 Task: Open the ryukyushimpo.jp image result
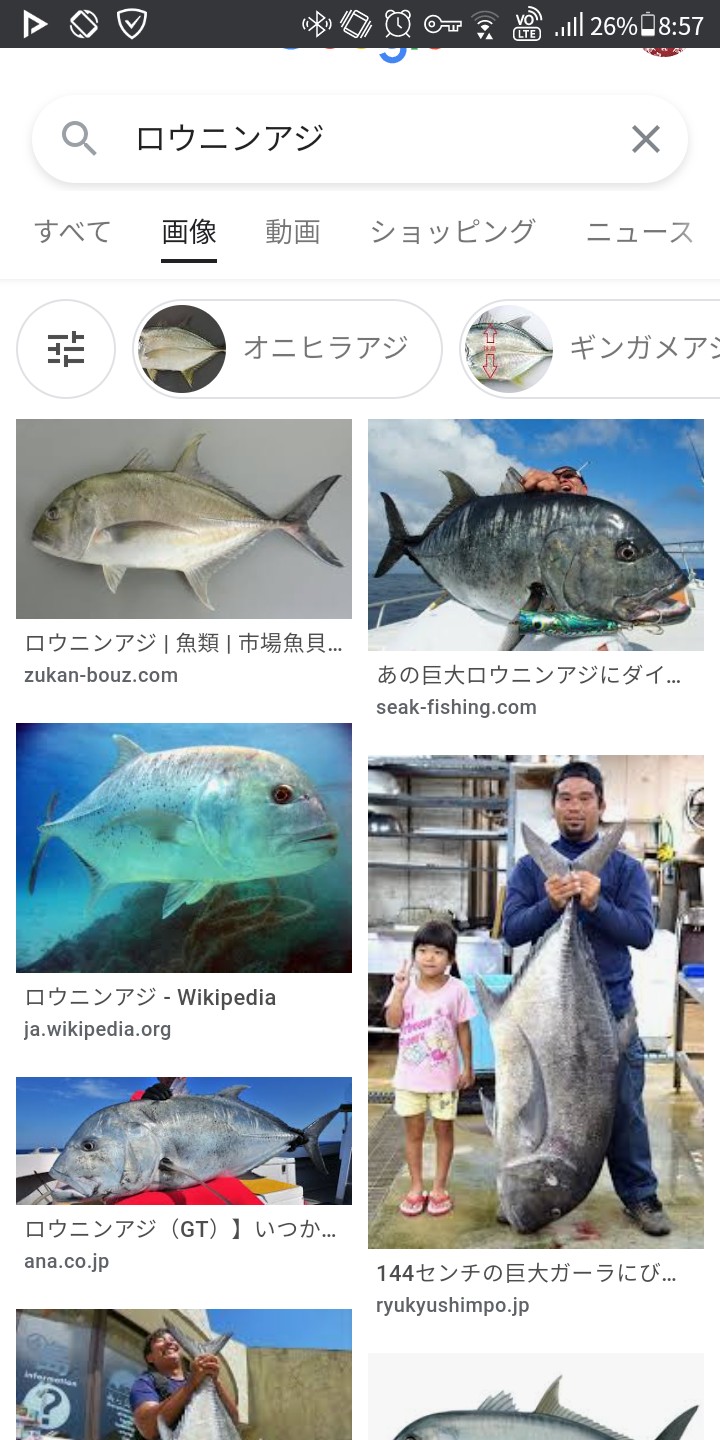536,1002
